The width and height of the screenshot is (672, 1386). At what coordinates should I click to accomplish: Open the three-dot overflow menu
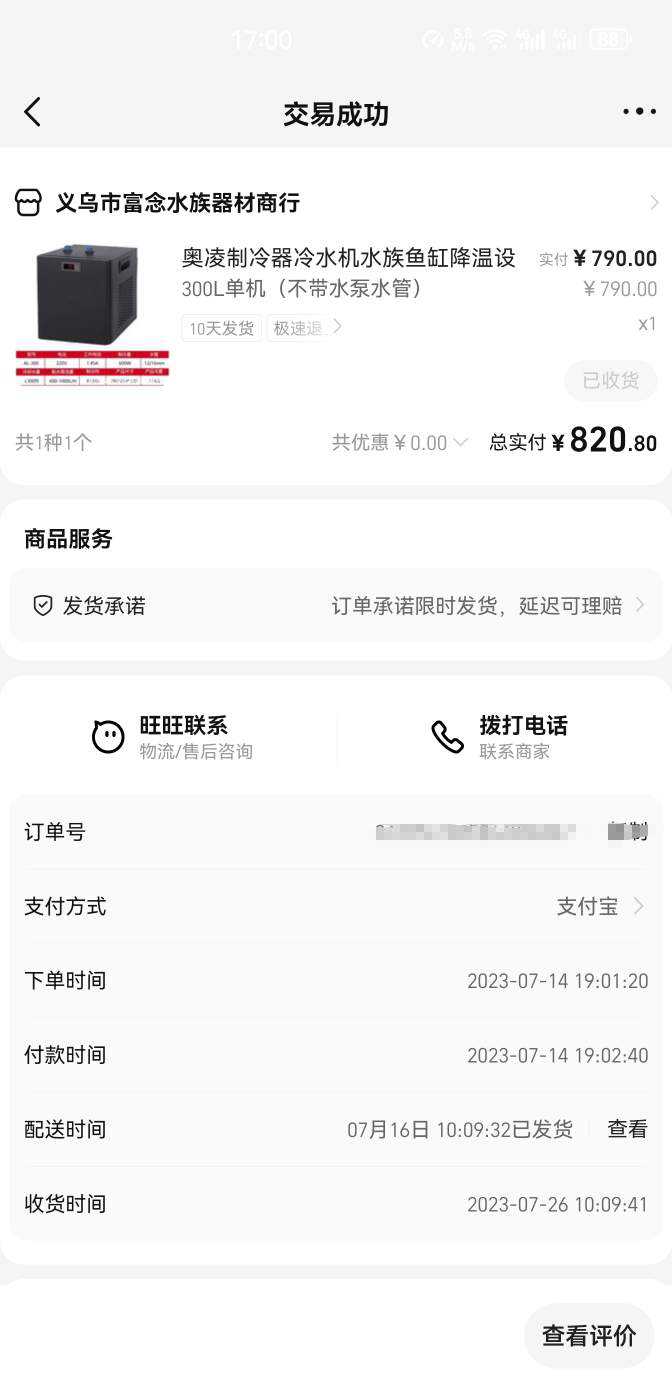click(x=639, y=112)
